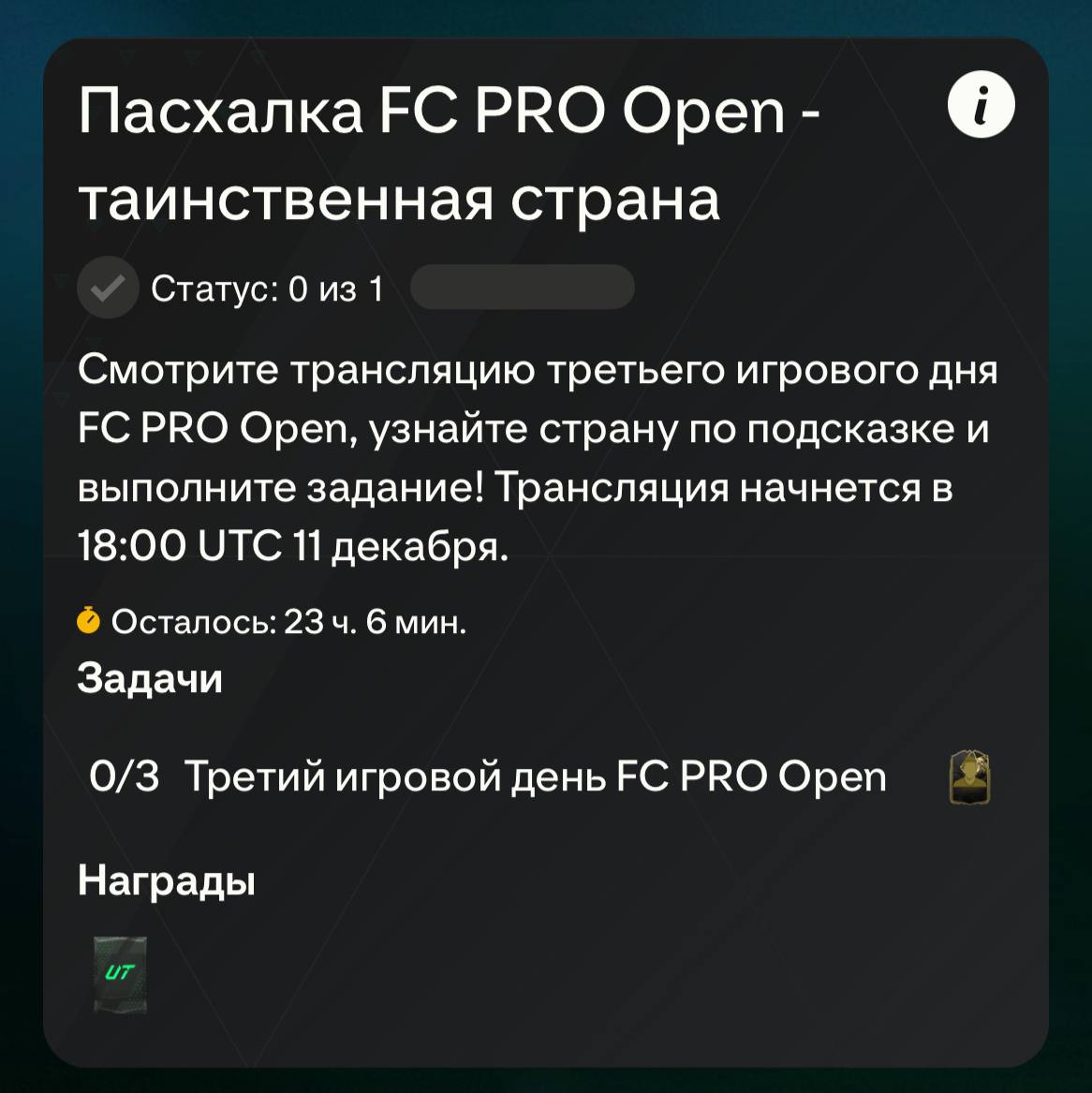
Task: Open the task Третий игровой день FC PRO Open
Action: coord(534,777)
